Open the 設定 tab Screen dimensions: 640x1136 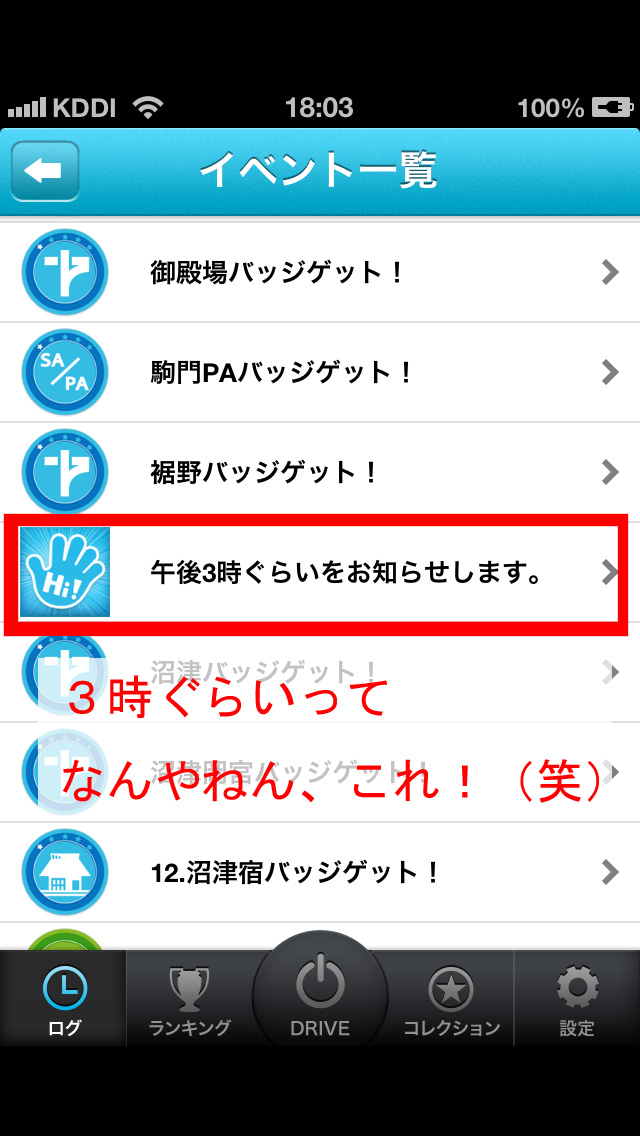(x=577, y=998)
